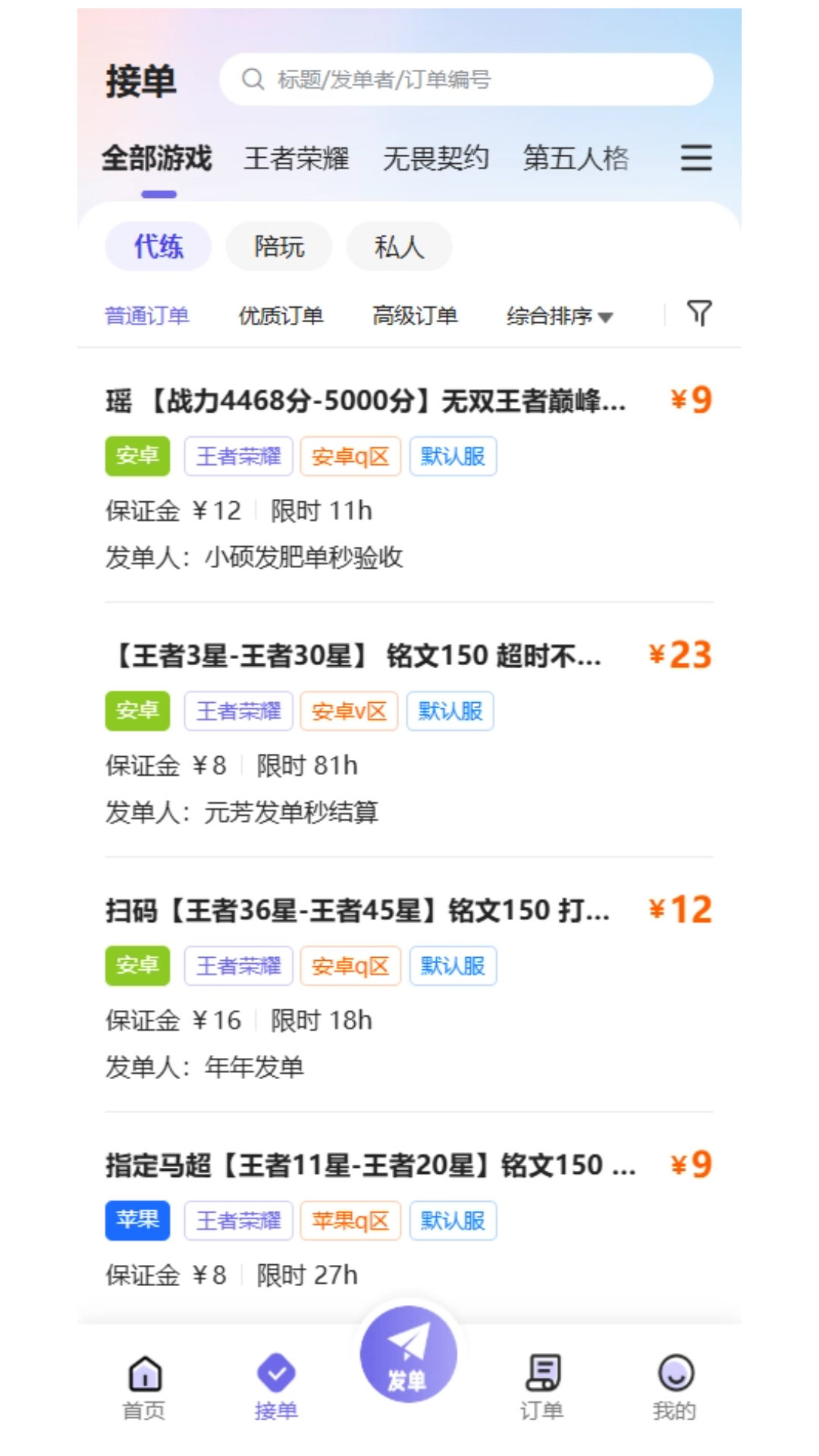Tap the search magnifier icon

pos(253,78)
